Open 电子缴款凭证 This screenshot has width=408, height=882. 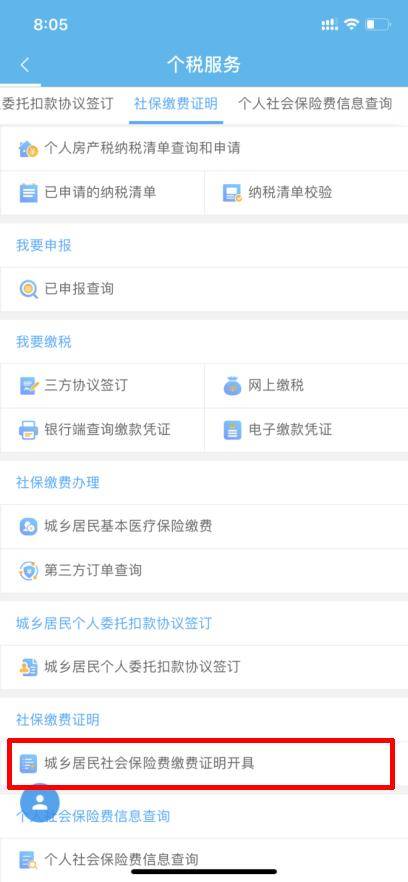[x=306, y=430]
